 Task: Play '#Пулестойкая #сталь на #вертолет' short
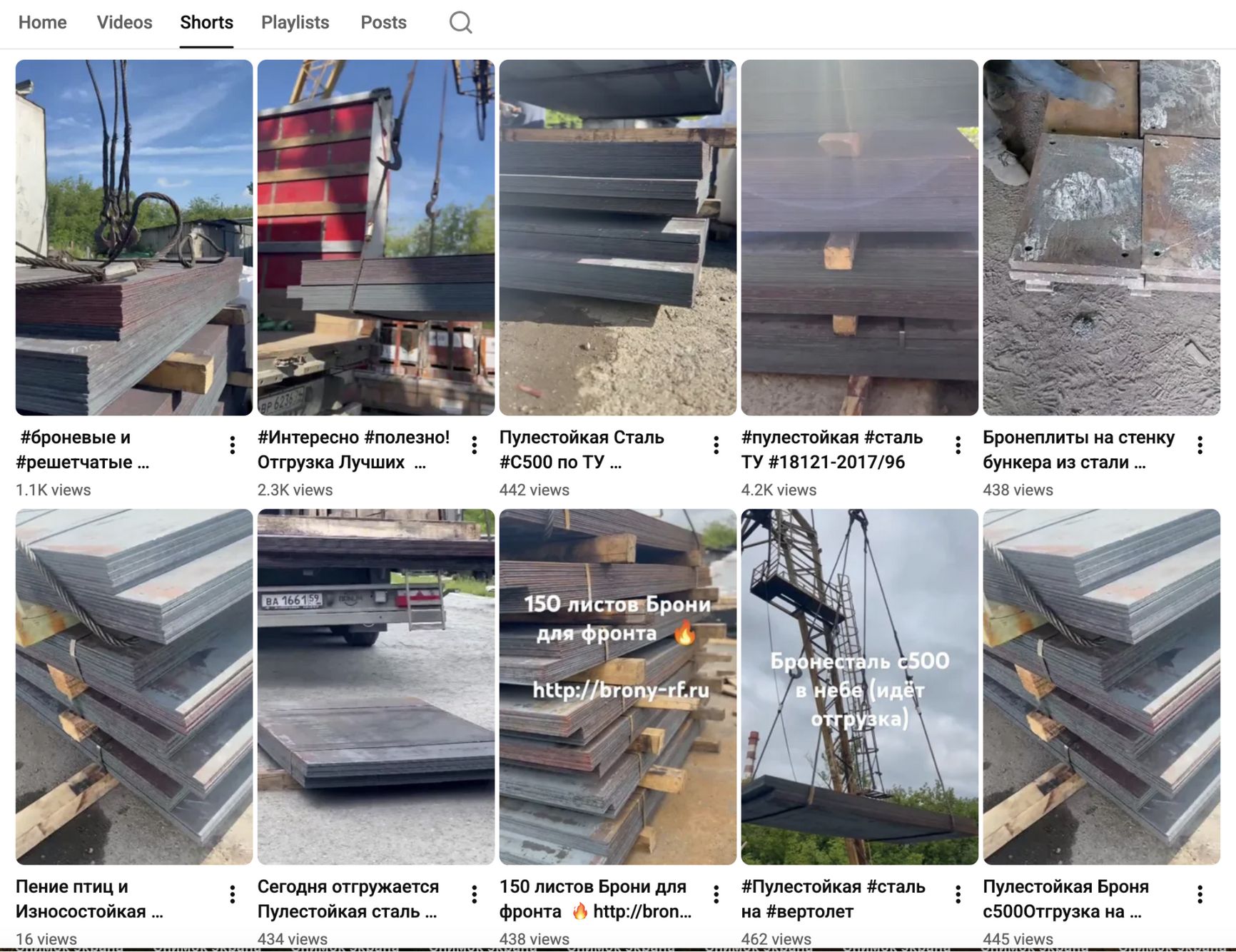pos(859,687)
